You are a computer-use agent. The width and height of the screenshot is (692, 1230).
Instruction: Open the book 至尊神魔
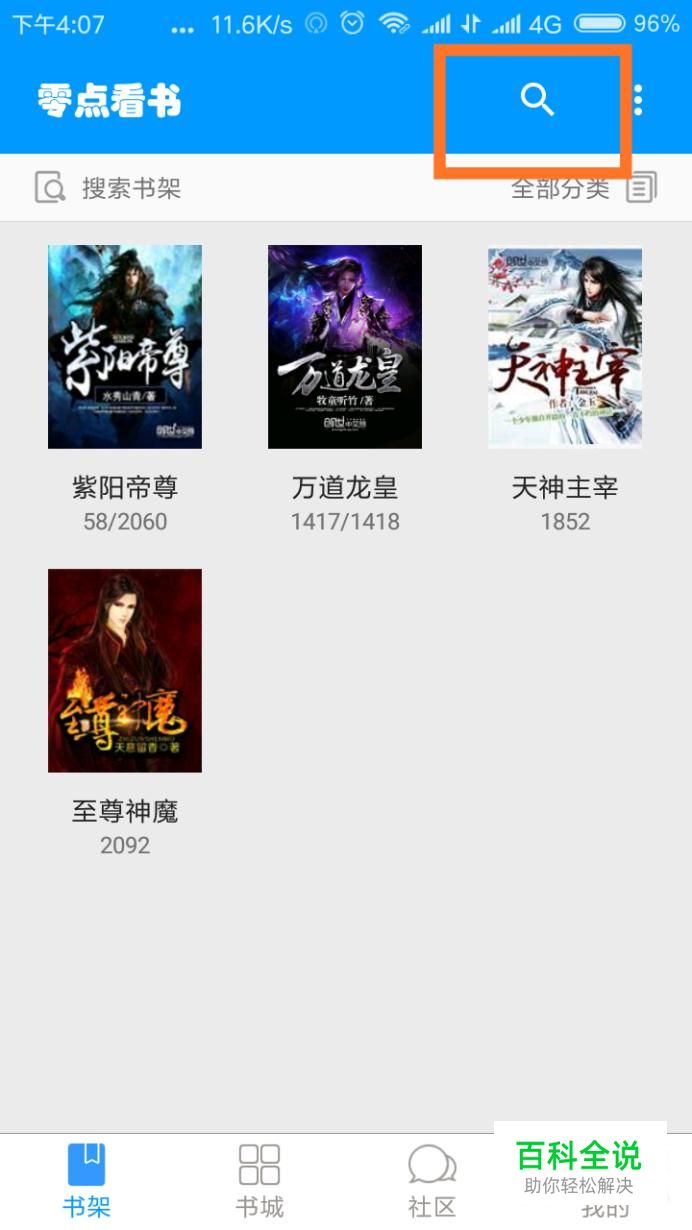[125, 671]
